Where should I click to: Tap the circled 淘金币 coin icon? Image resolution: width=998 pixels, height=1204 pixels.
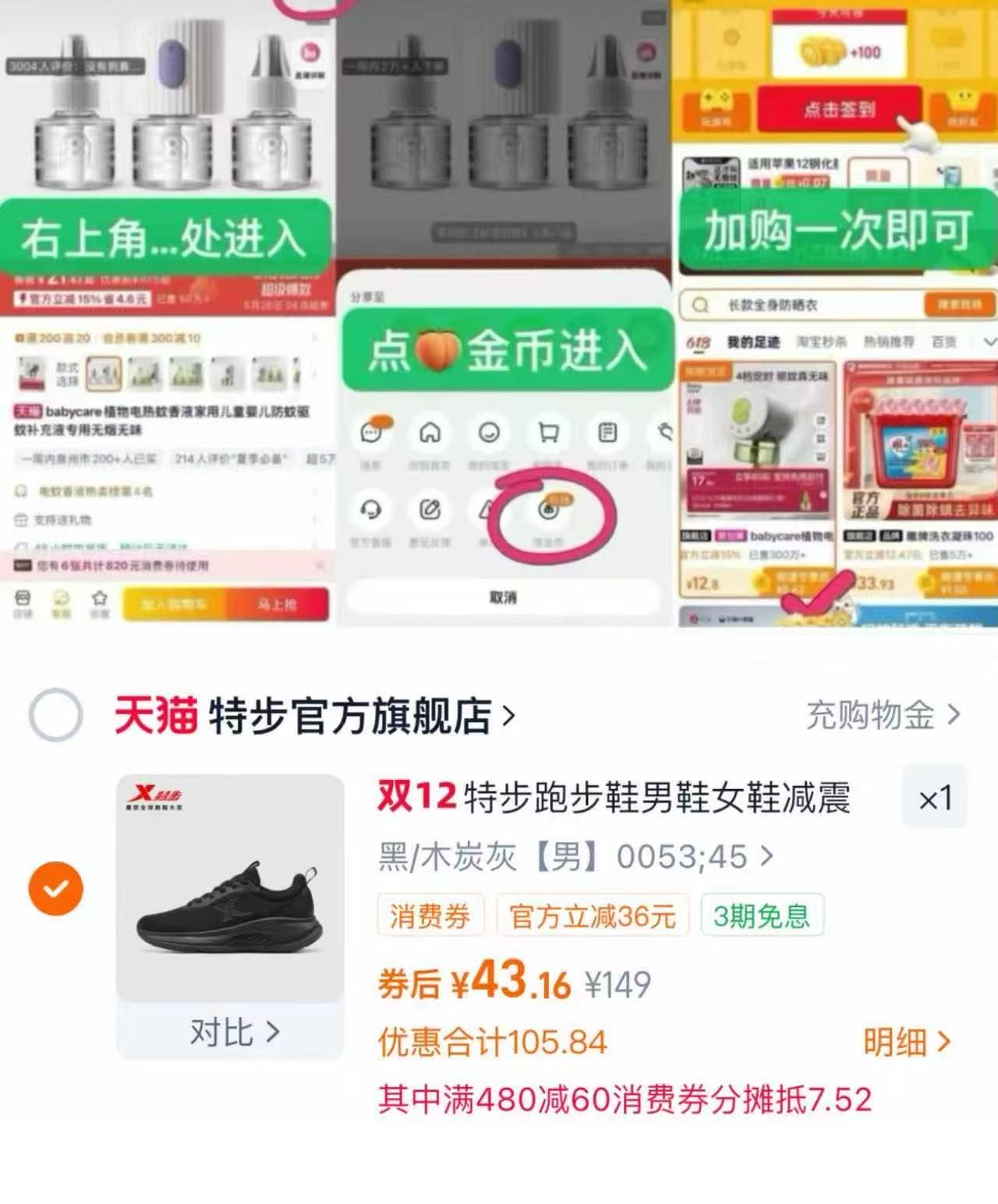(550, 510)
